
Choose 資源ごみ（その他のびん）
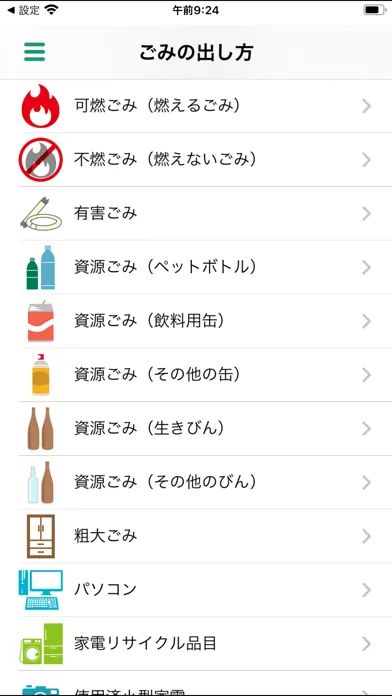tap(196, 482)
